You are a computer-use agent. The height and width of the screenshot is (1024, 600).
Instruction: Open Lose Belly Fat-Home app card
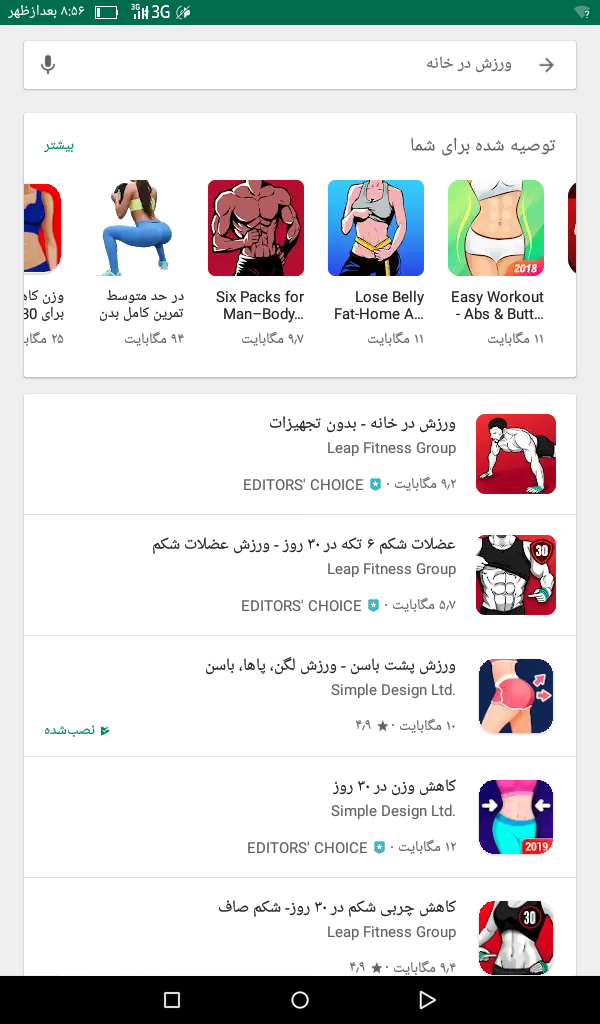pos(376,262)
